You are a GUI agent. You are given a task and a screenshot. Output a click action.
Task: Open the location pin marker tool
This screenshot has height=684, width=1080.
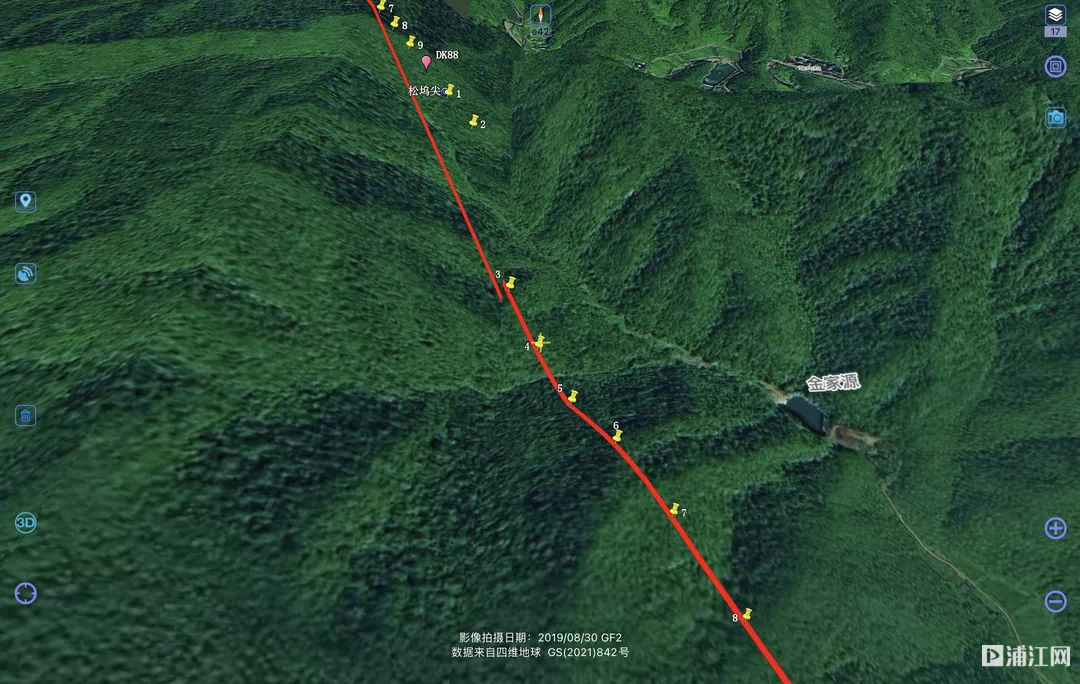(26, 202)
